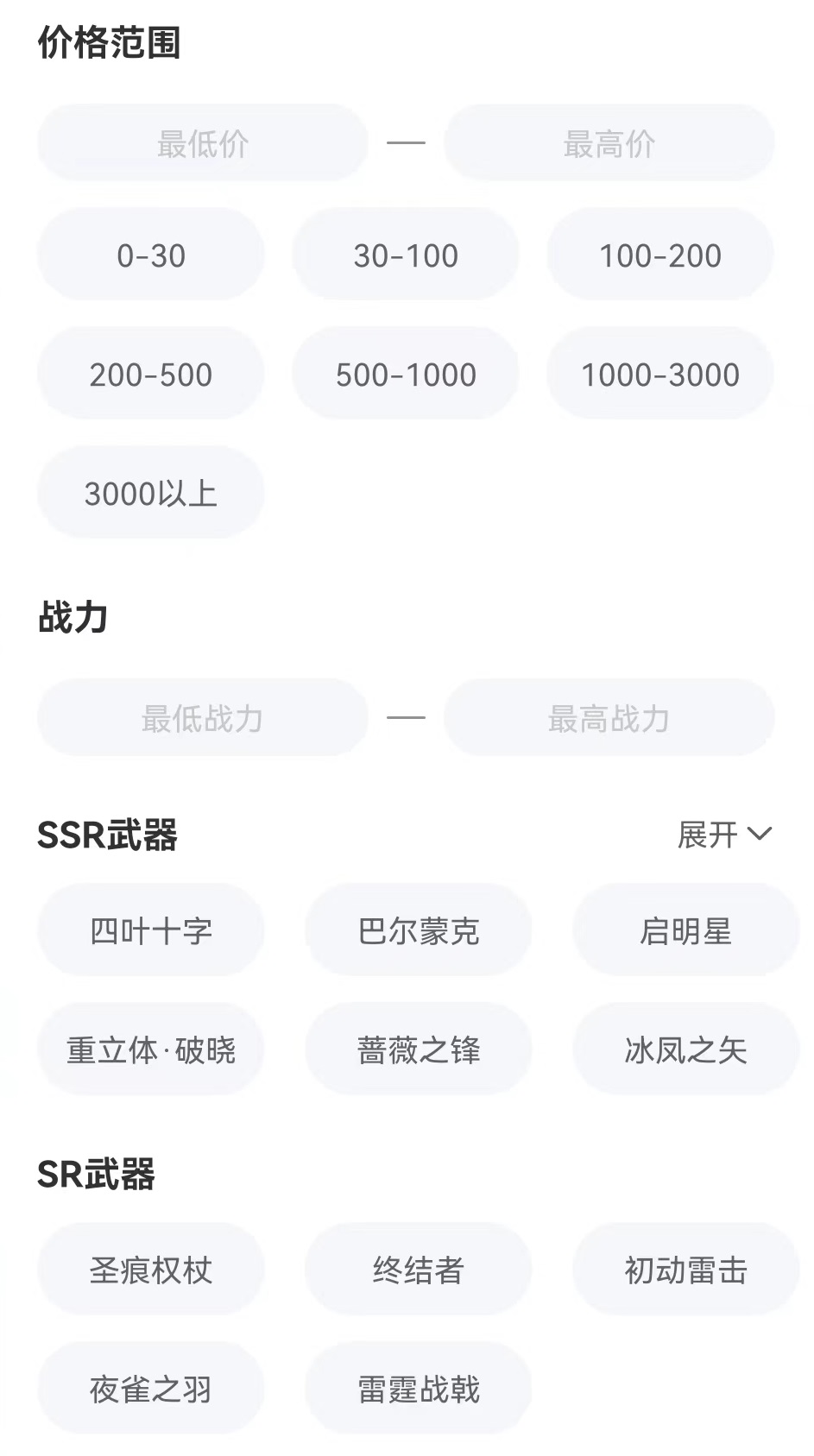Choose the 启明星 weapon chip
The image size is (814, 1456).
pyautogui.click(x=685, y=930)
